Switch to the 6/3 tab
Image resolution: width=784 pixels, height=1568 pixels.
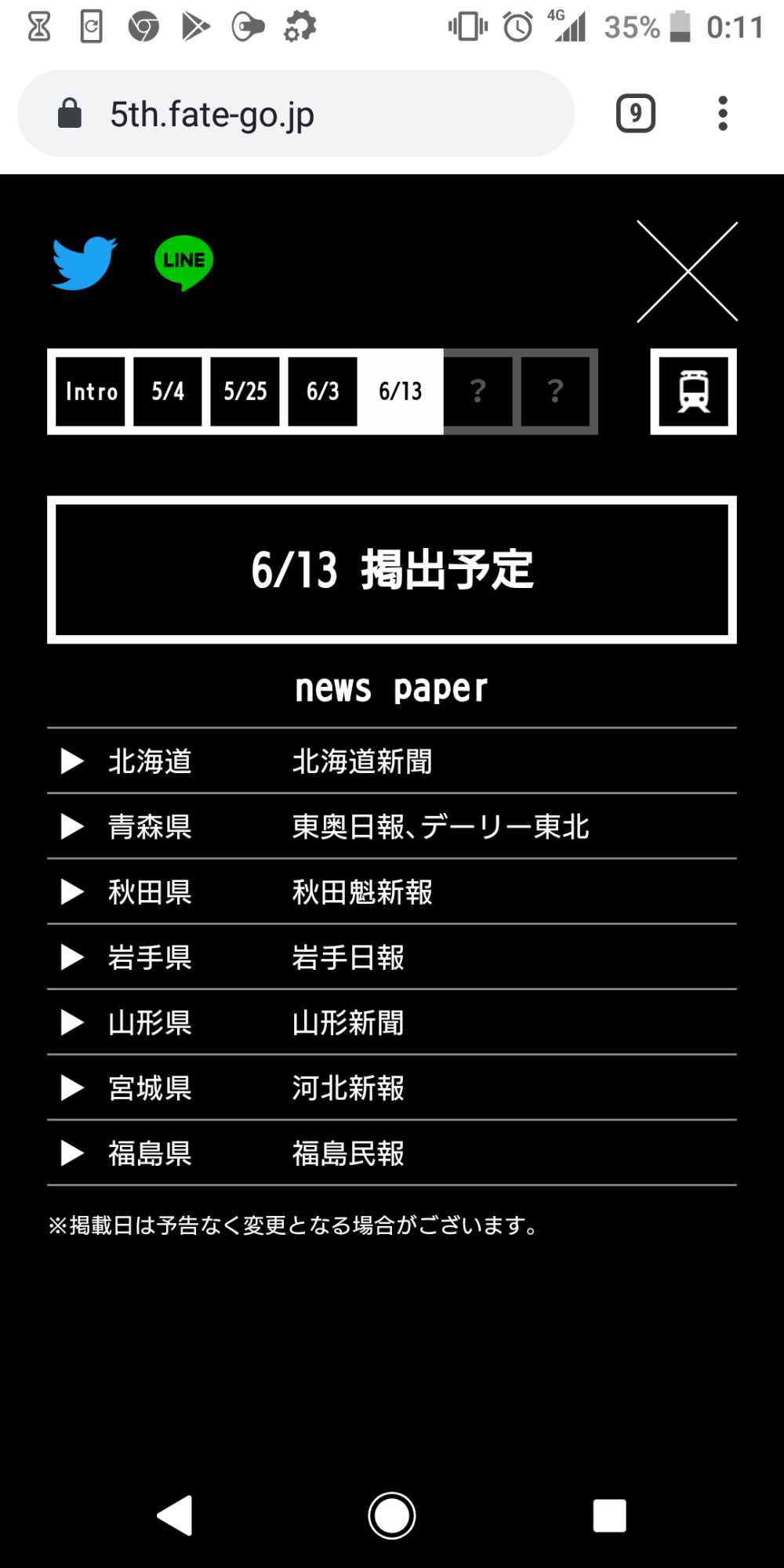[x=322, y=391]
